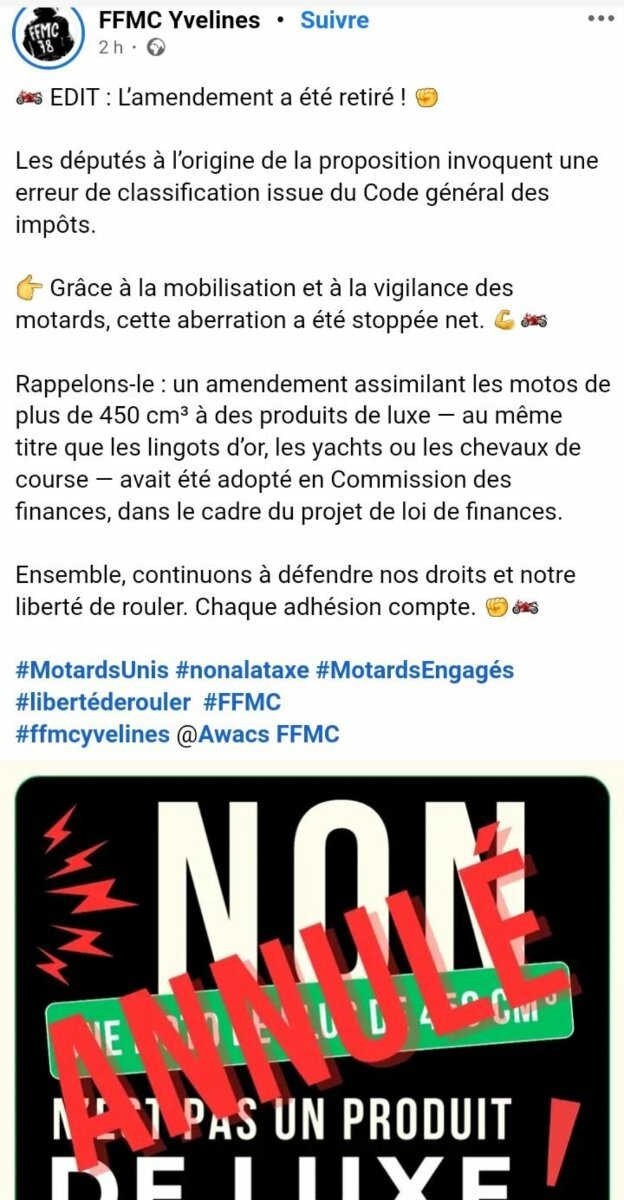Open the #MotardsEngagés hashtag
624x1200 pixels.
(414, 669)
